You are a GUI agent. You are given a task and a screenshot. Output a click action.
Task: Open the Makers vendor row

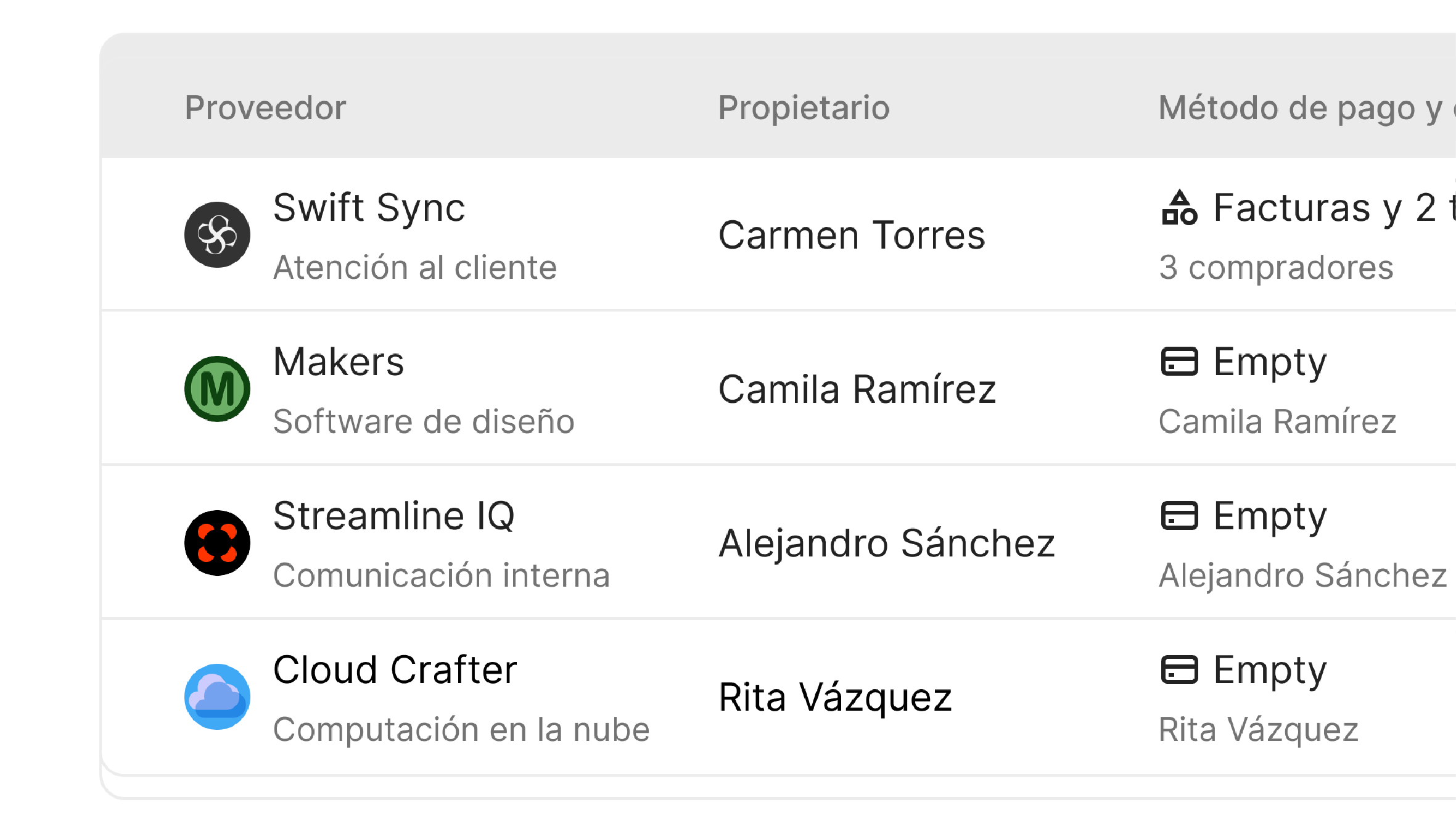(339, 363)
